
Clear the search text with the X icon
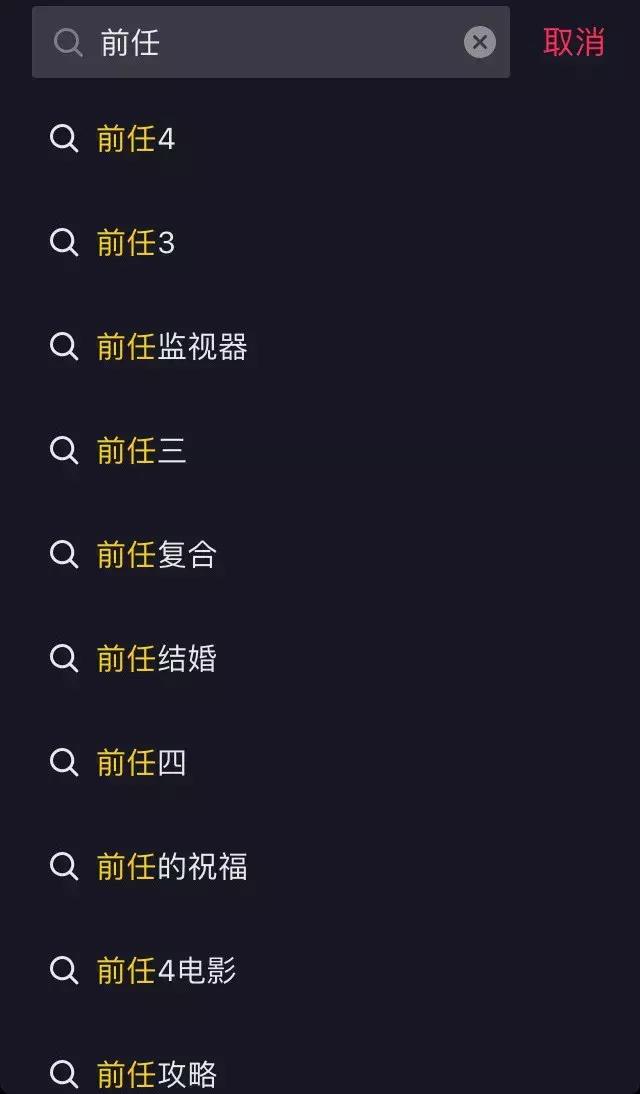(480, 43)
